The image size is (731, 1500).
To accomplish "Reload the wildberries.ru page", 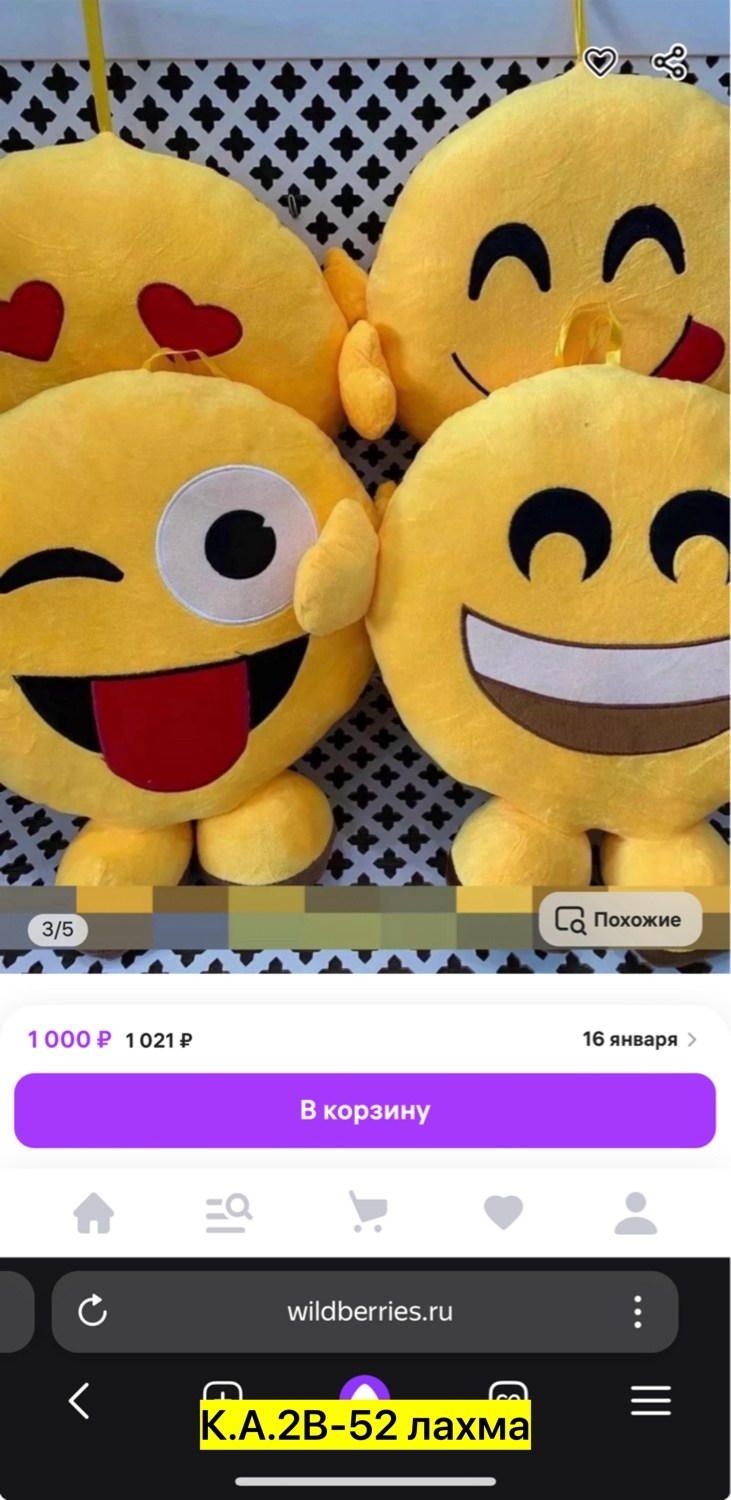I will 93,1311.
